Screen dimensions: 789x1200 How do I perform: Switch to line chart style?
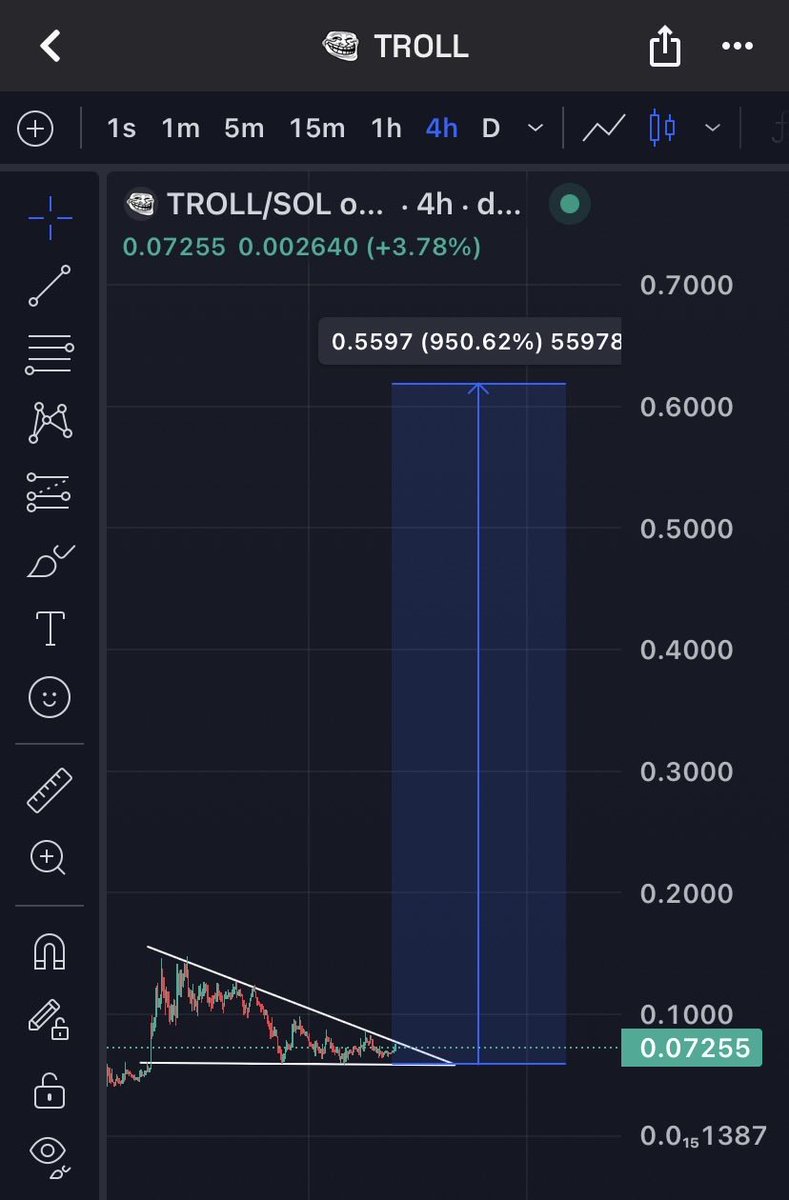click(604, 129)
